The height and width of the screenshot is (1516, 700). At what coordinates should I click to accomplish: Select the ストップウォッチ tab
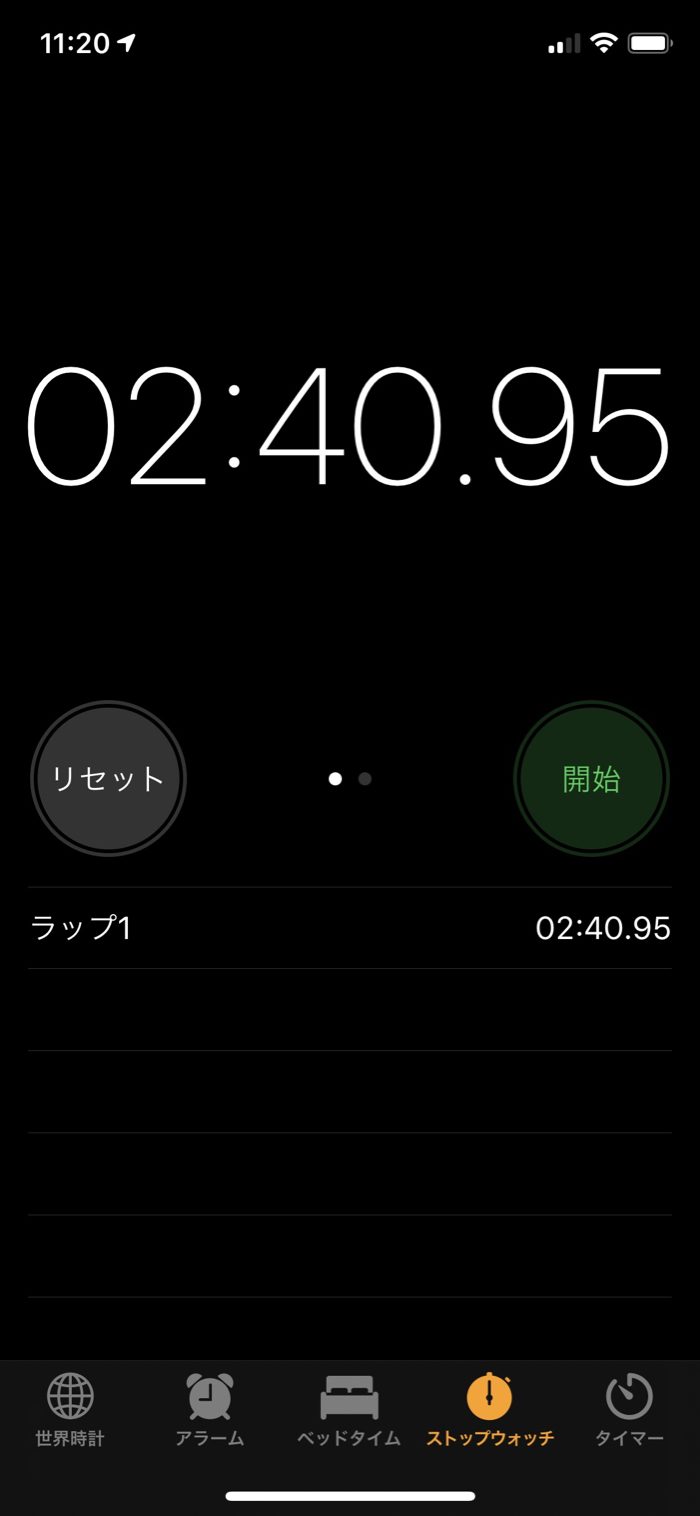[x=490, y=1410]
